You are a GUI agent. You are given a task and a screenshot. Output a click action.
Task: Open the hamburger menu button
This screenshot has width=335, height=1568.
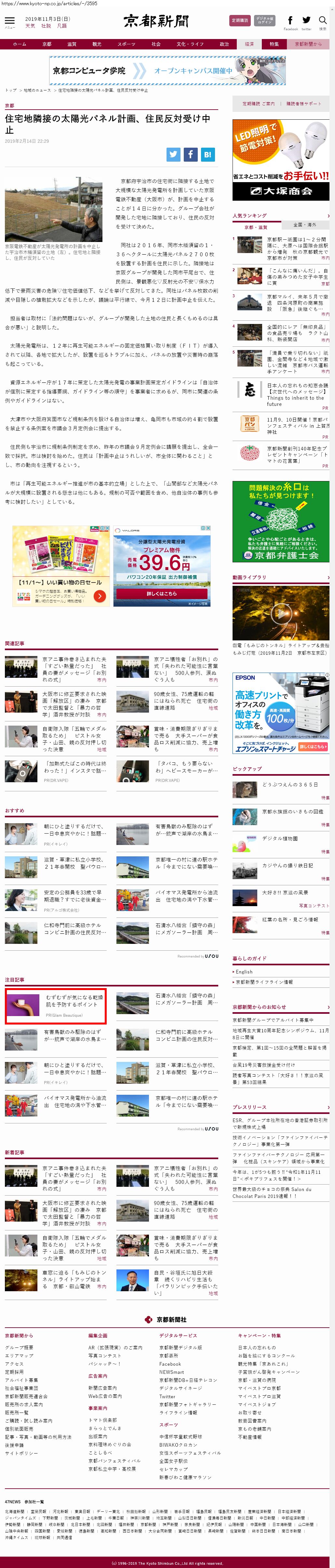pyautogui.click(x=10, y=21)
